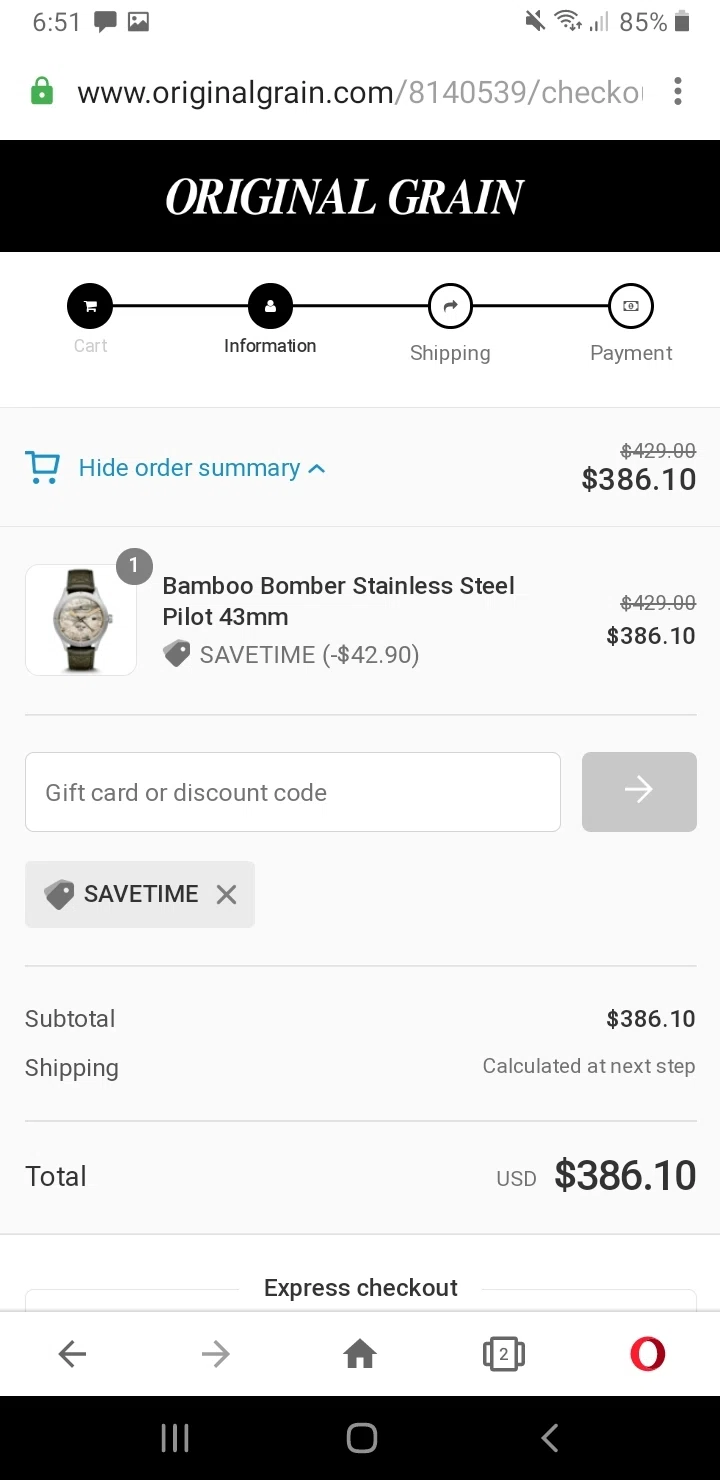The height and width of the screenshot is (1480, 720).
Task: Apply the discount code with arrow button
Action: click(x=639, y=792)
